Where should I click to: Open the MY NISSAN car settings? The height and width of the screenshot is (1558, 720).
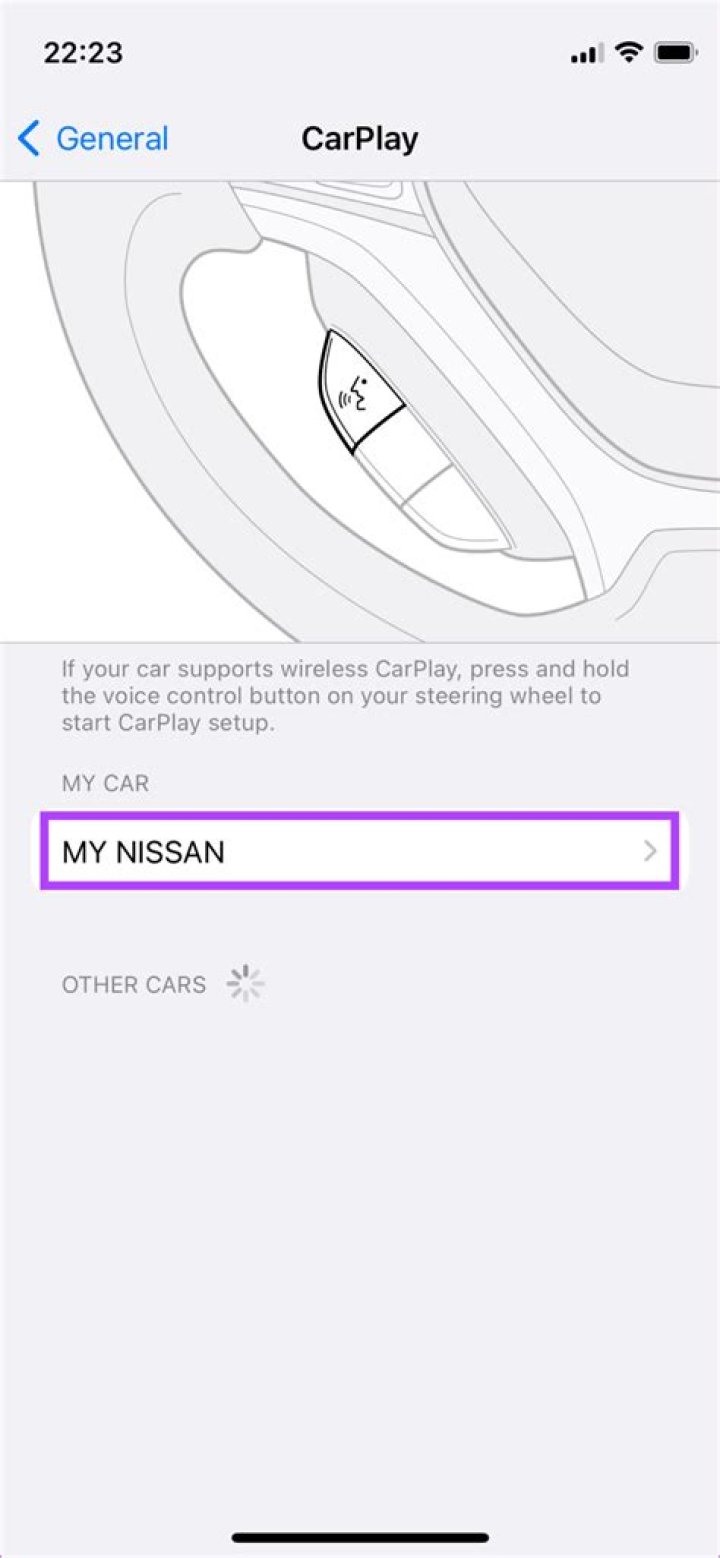pyautogui.click(x=360, y=851)
